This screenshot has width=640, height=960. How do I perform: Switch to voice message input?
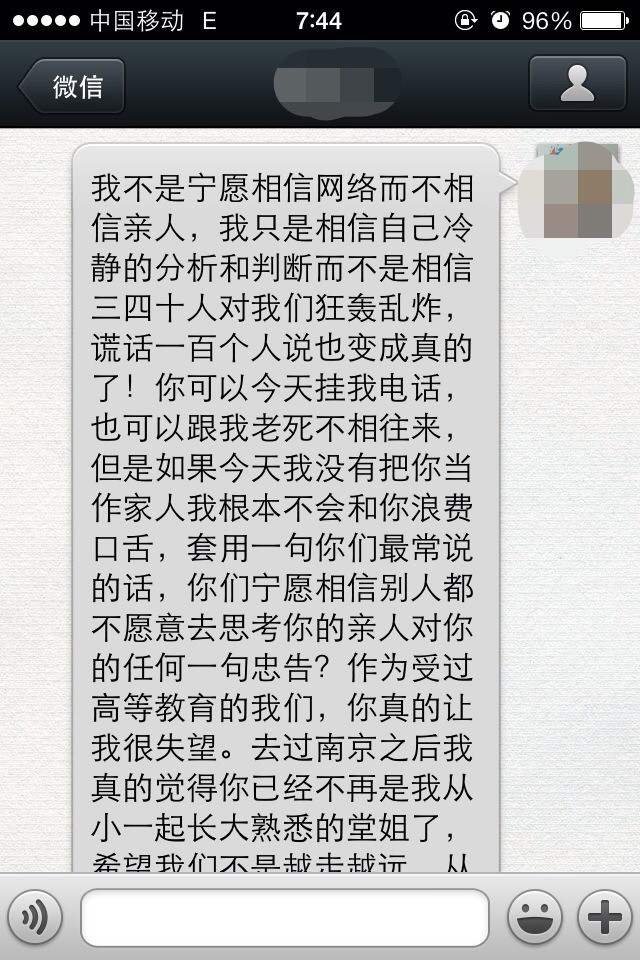[35, 917]
